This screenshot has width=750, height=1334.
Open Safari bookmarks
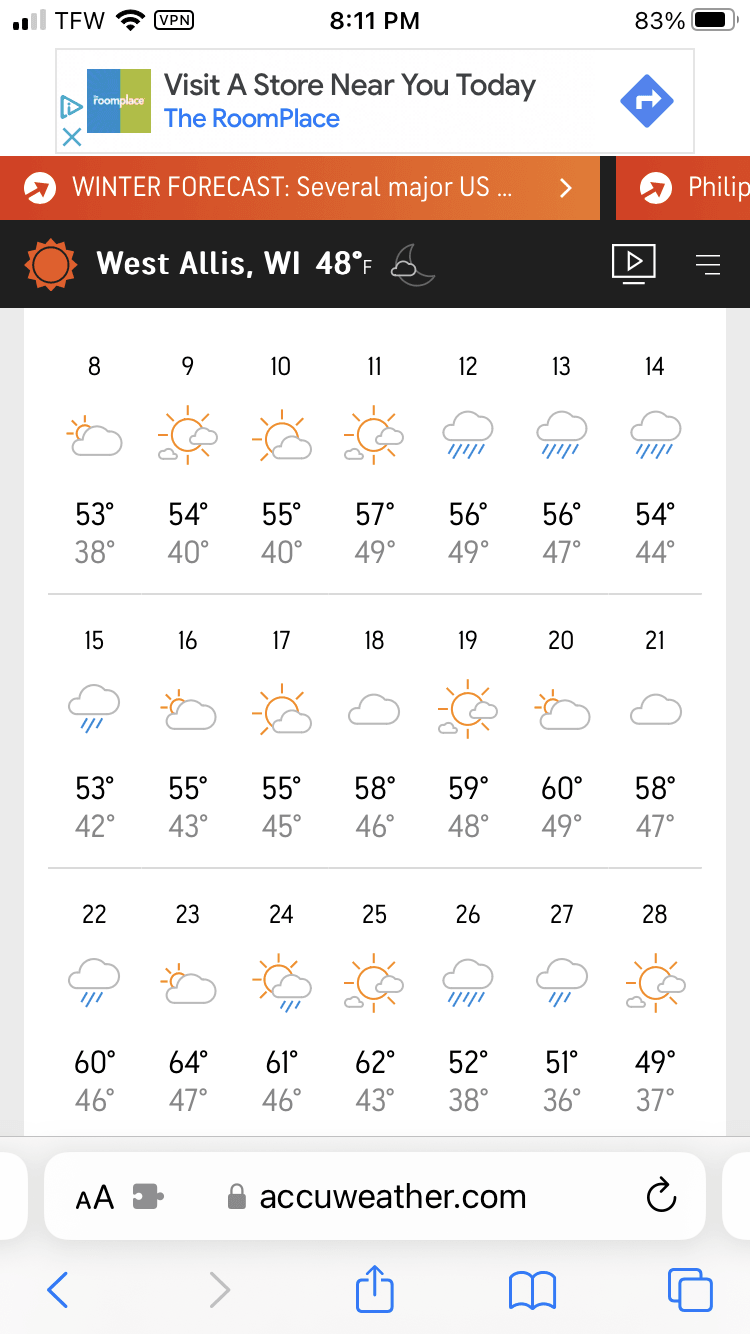click(x=532, y=1290)
